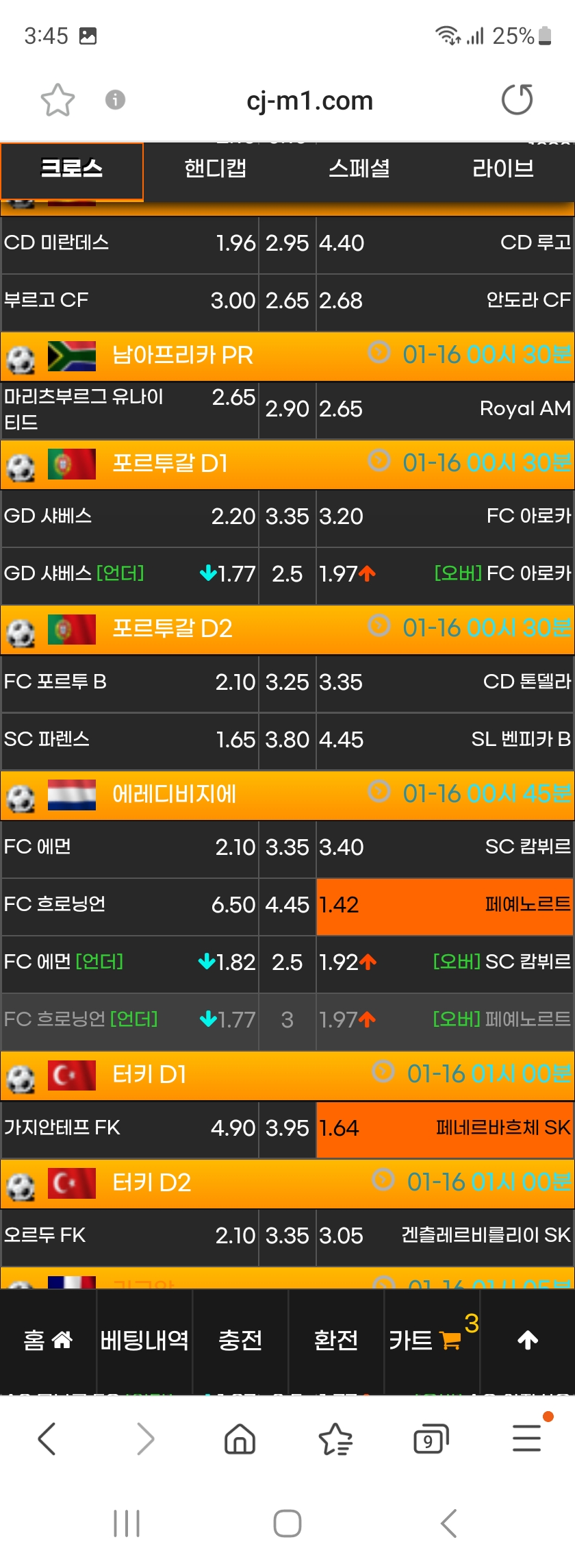Deselect 페네르바흐체 SK win odds 1.64
Image resolution: width=575 pixels, height=1568 pixels.
pyautogui.click(x=445, y=1128)
